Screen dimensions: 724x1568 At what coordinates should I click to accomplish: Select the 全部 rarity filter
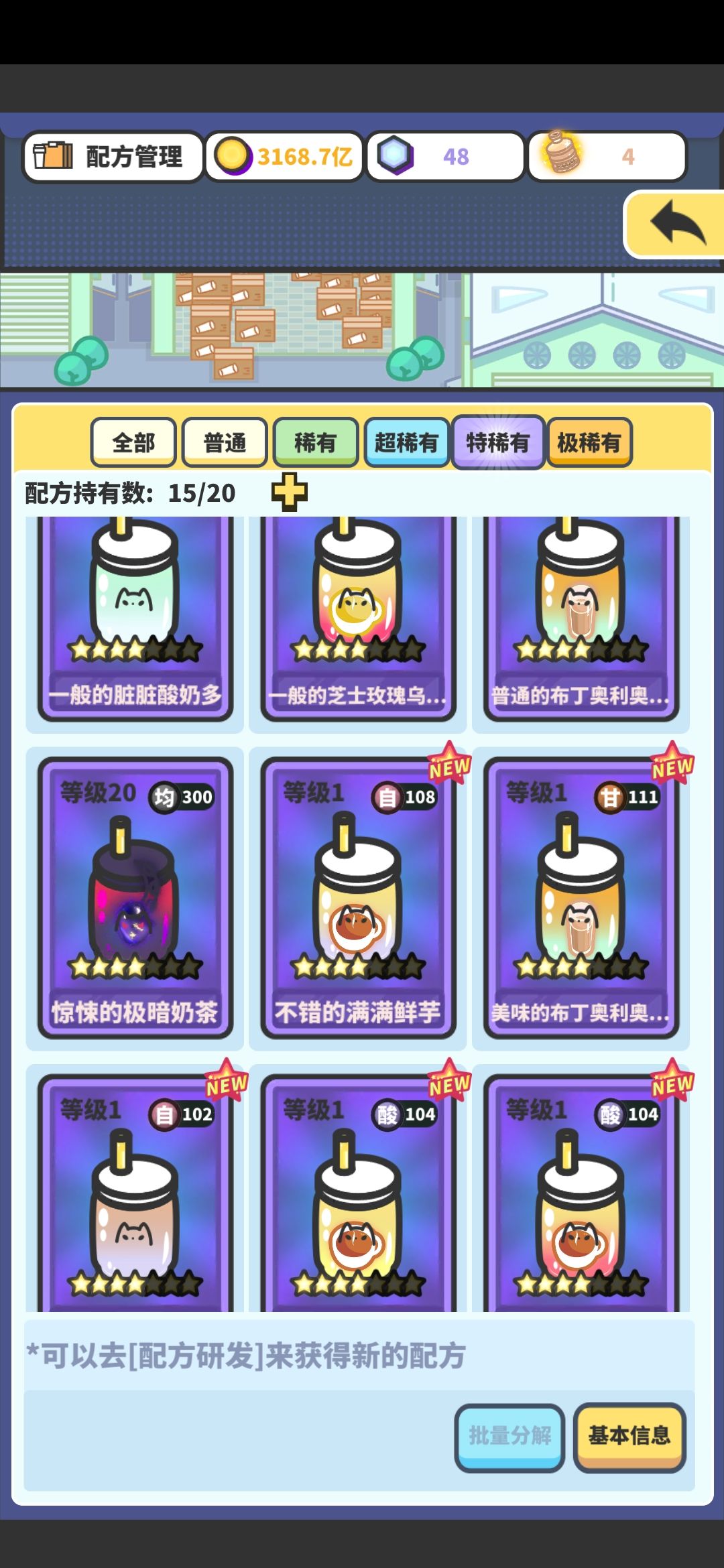pyautogui.click(x=133, y=442)
